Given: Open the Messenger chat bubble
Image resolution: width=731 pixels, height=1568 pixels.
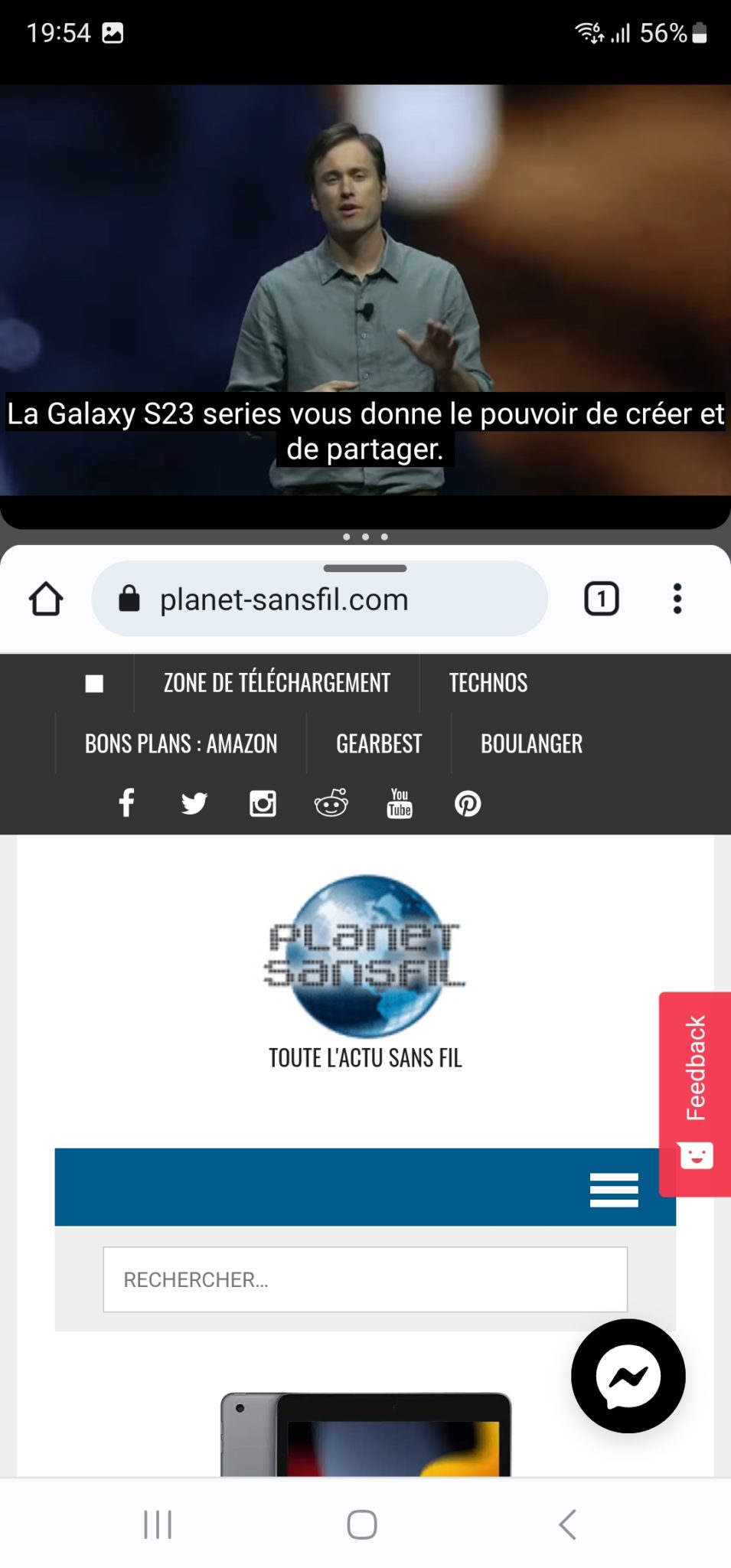Looking at the screenshot, I should point(628,1376).
